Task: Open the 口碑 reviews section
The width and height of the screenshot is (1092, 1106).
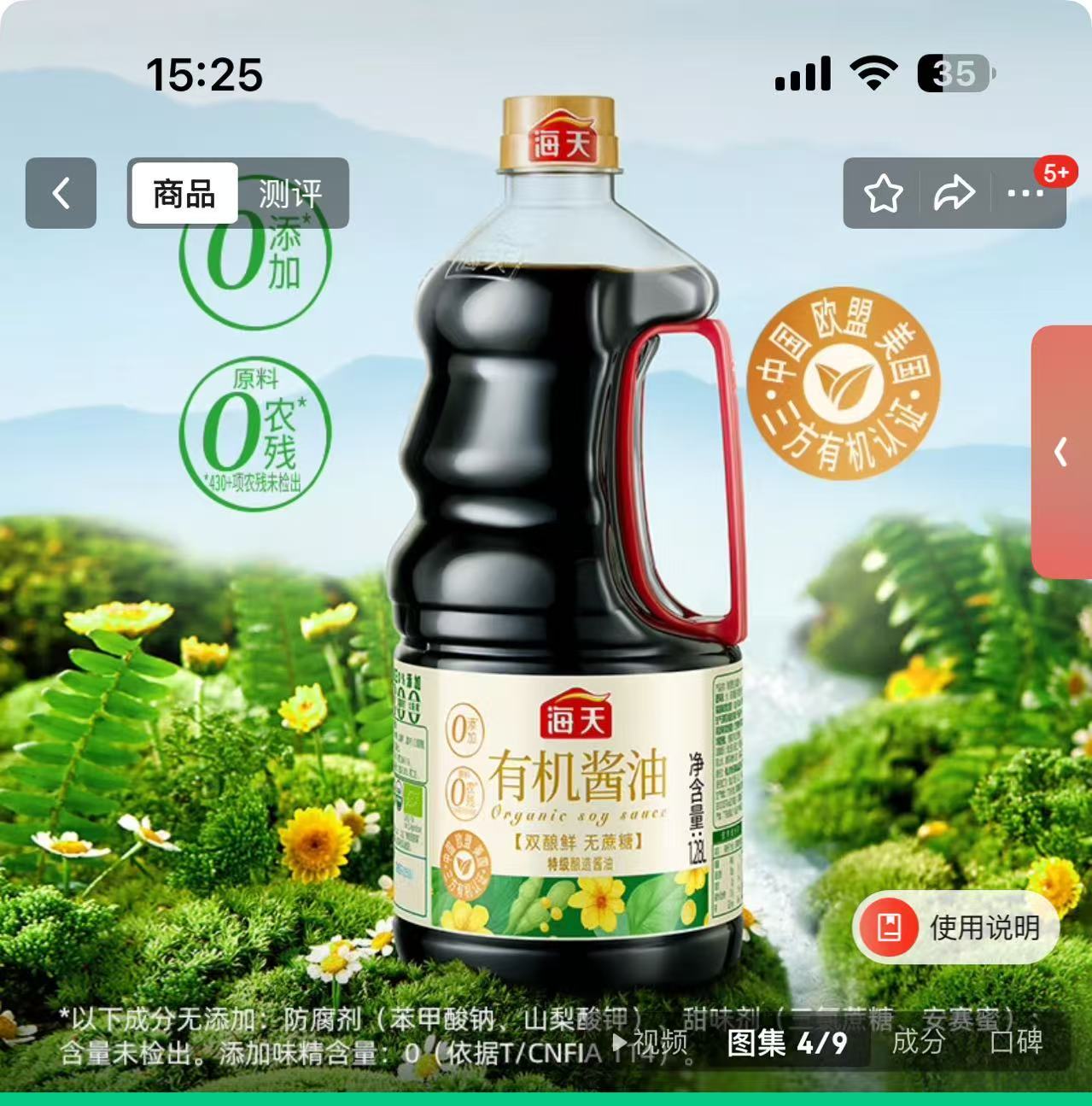Action: coord(1016,1042)
